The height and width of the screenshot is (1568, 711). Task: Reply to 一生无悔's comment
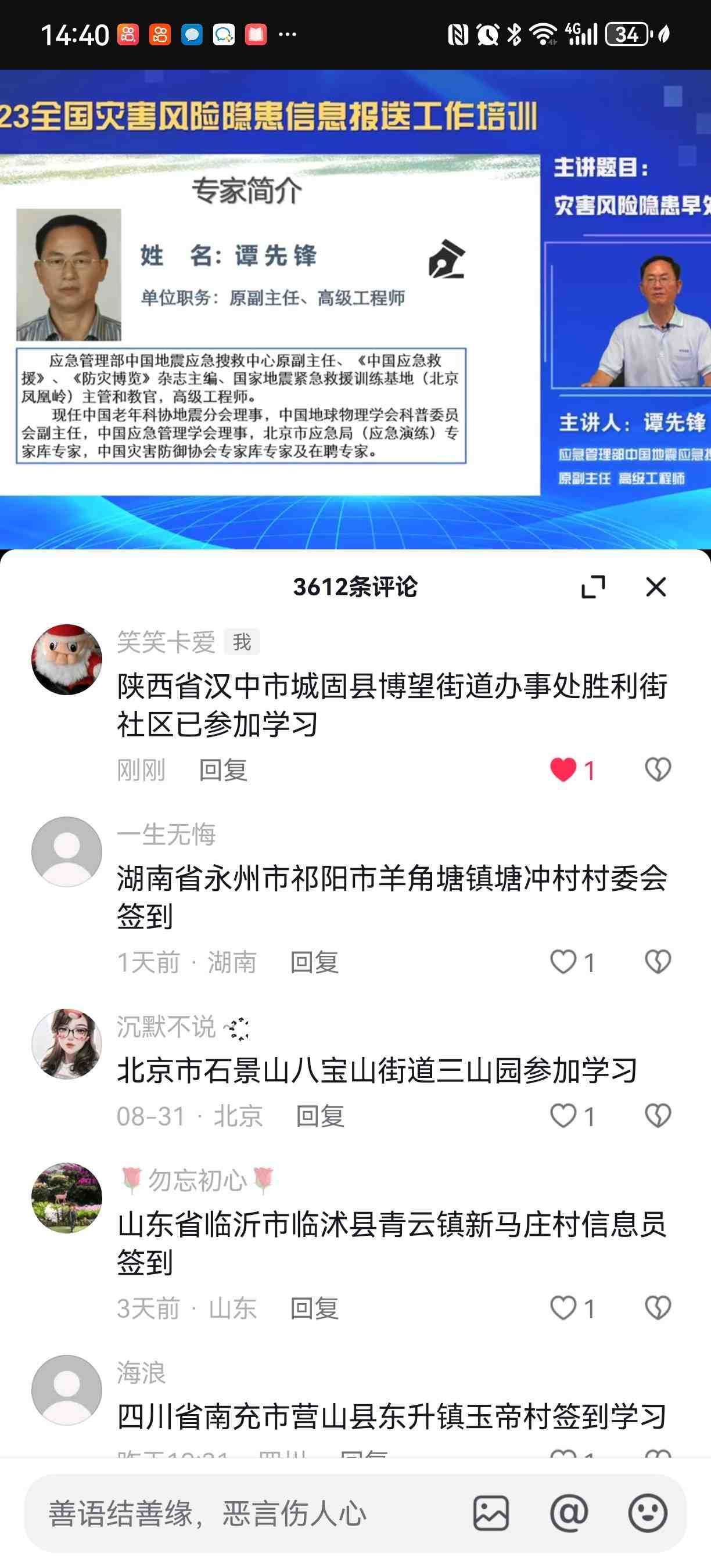pos(314,963)
